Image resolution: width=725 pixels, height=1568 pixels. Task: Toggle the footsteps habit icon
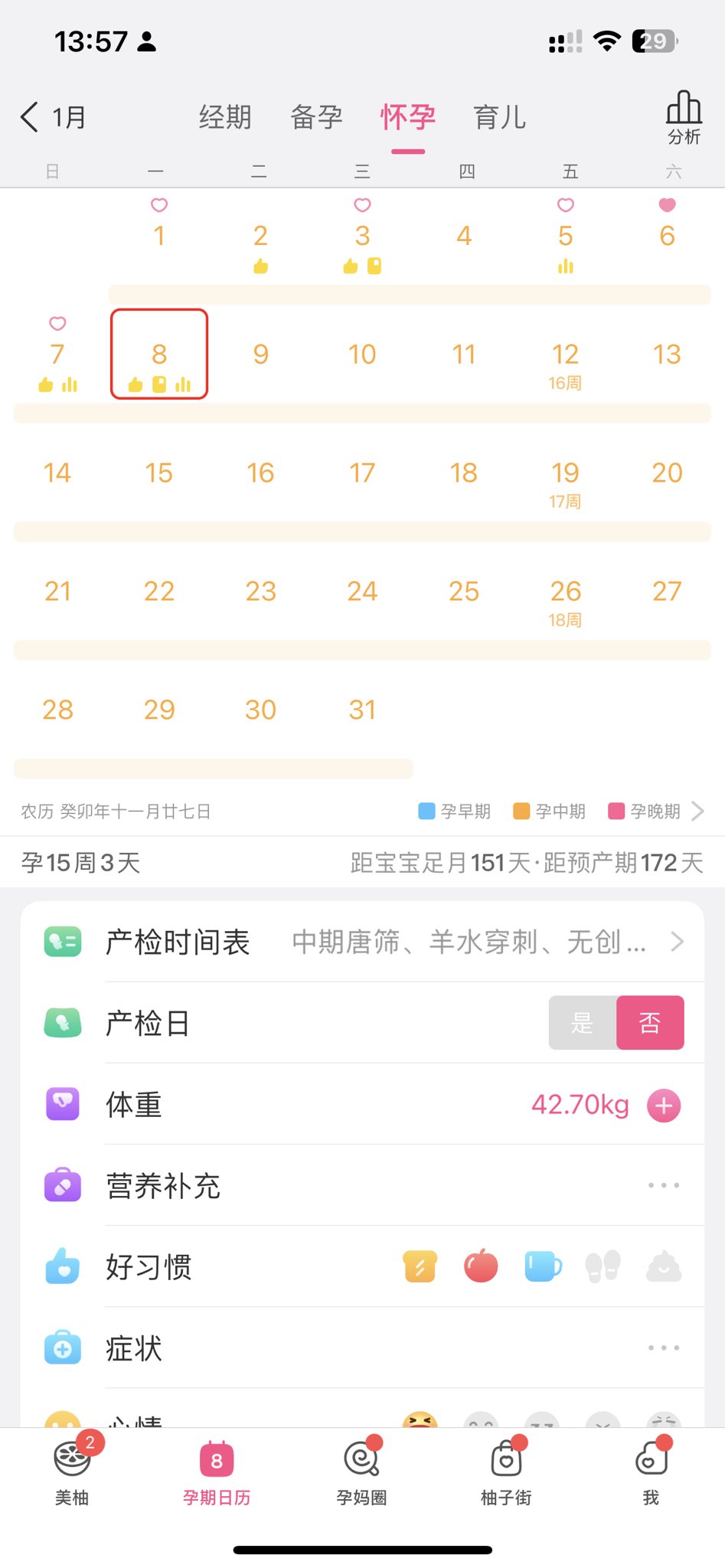tap(603, 1266)
